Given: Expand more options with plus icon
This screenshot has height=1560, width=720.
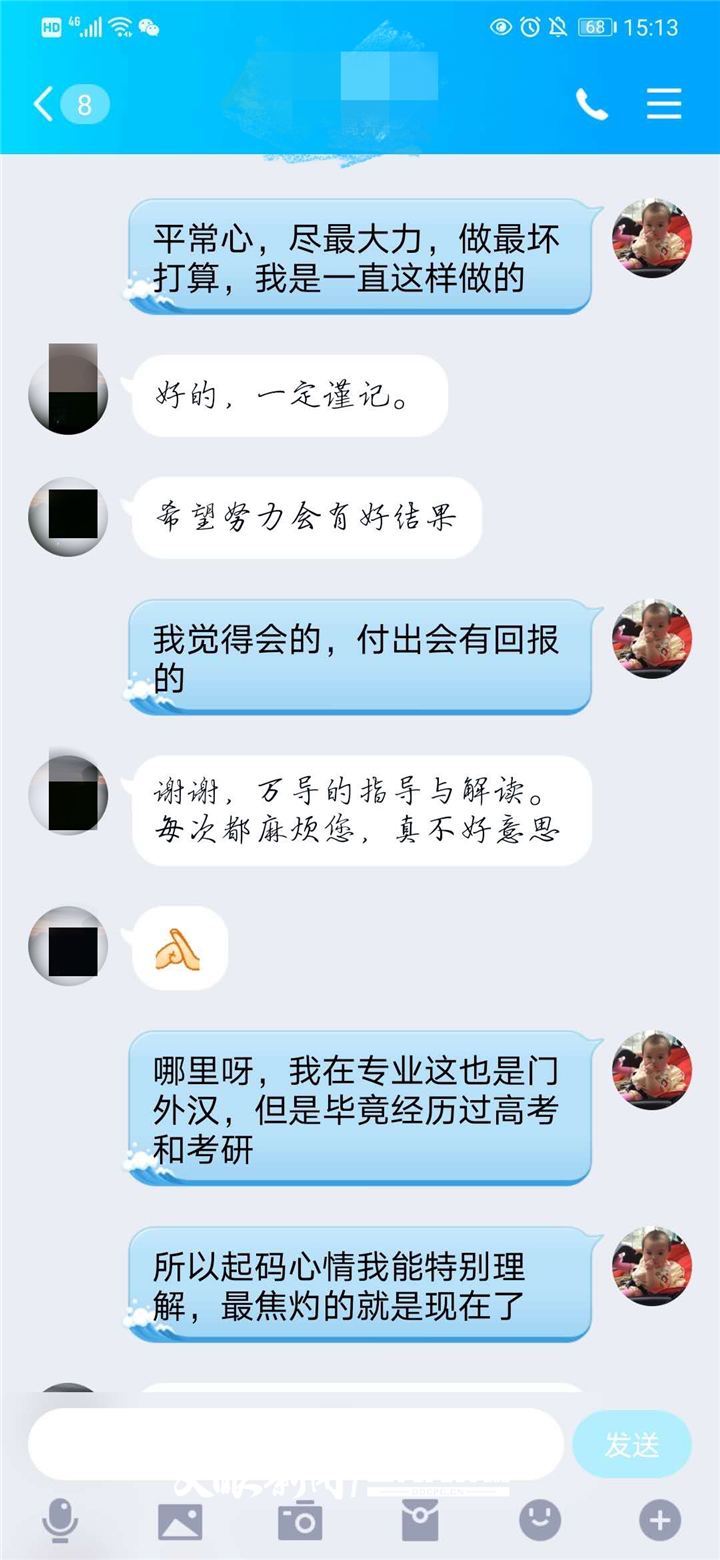Looking at the screenshot, I should click(660, 1522).
